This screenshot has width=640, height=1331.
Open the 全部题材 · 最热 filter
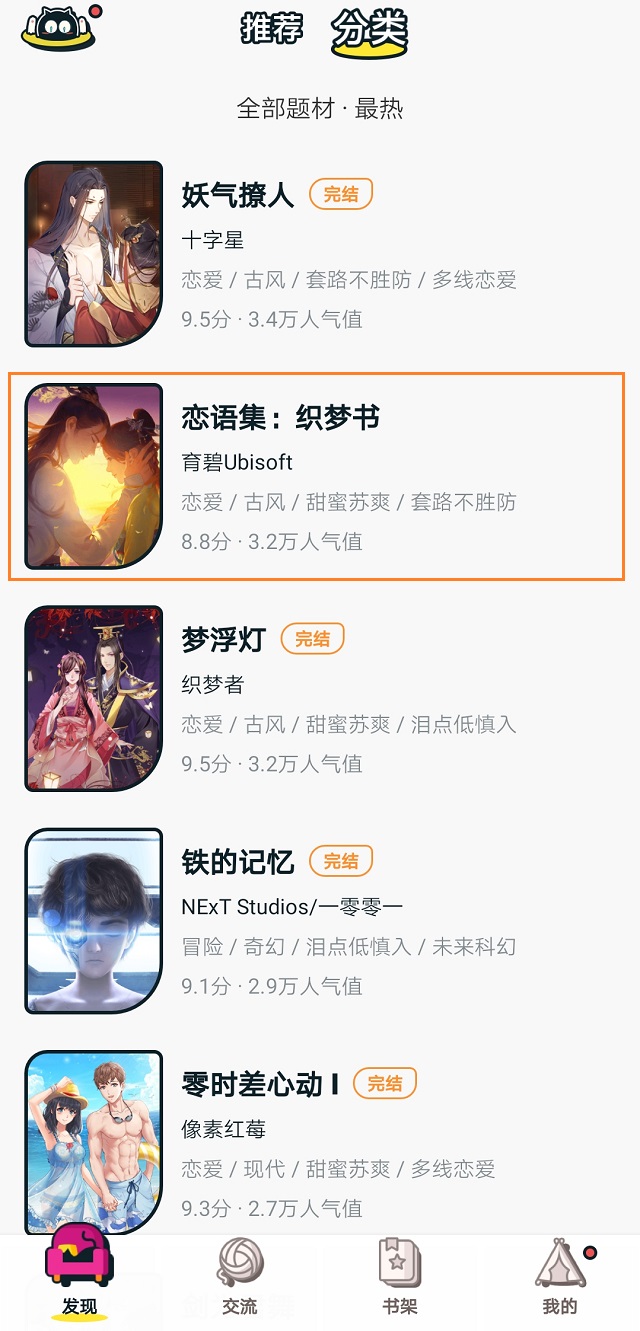[x=320, y=108]
